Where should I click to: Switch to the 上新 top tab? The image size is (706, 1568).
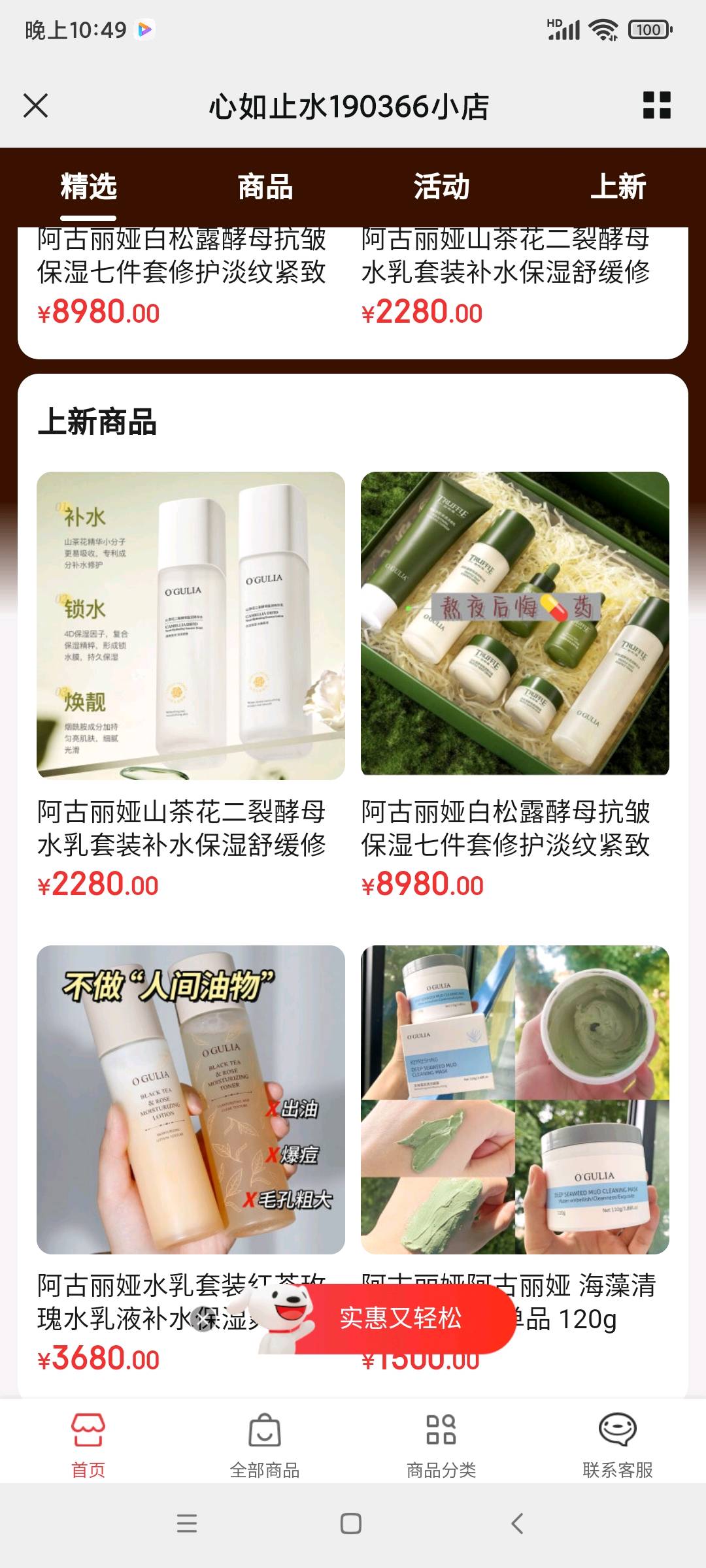click(618, 187)
